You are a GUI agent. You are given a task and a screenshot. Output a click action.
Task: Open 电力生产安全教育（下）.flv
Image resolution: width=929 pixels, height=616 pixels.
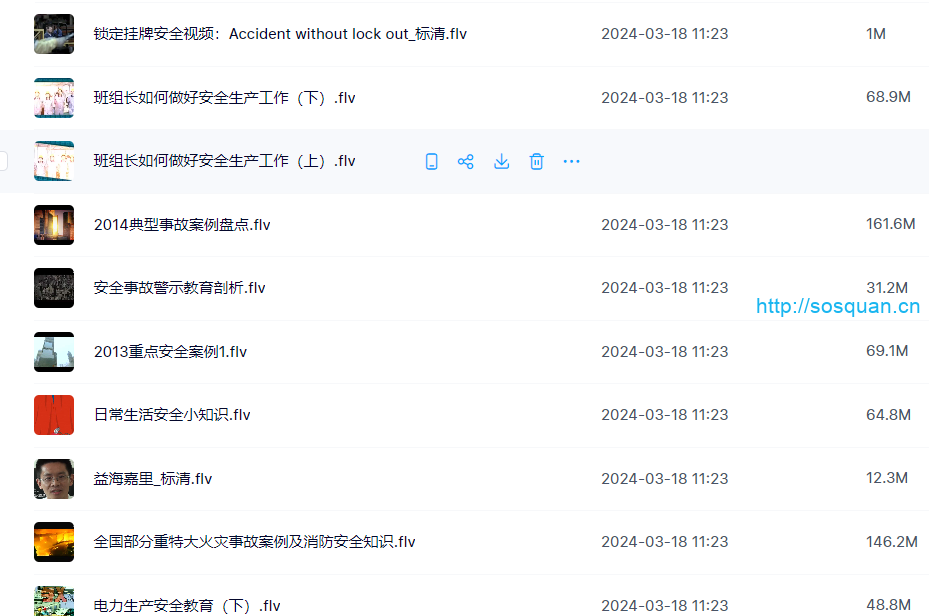point(187,606)
